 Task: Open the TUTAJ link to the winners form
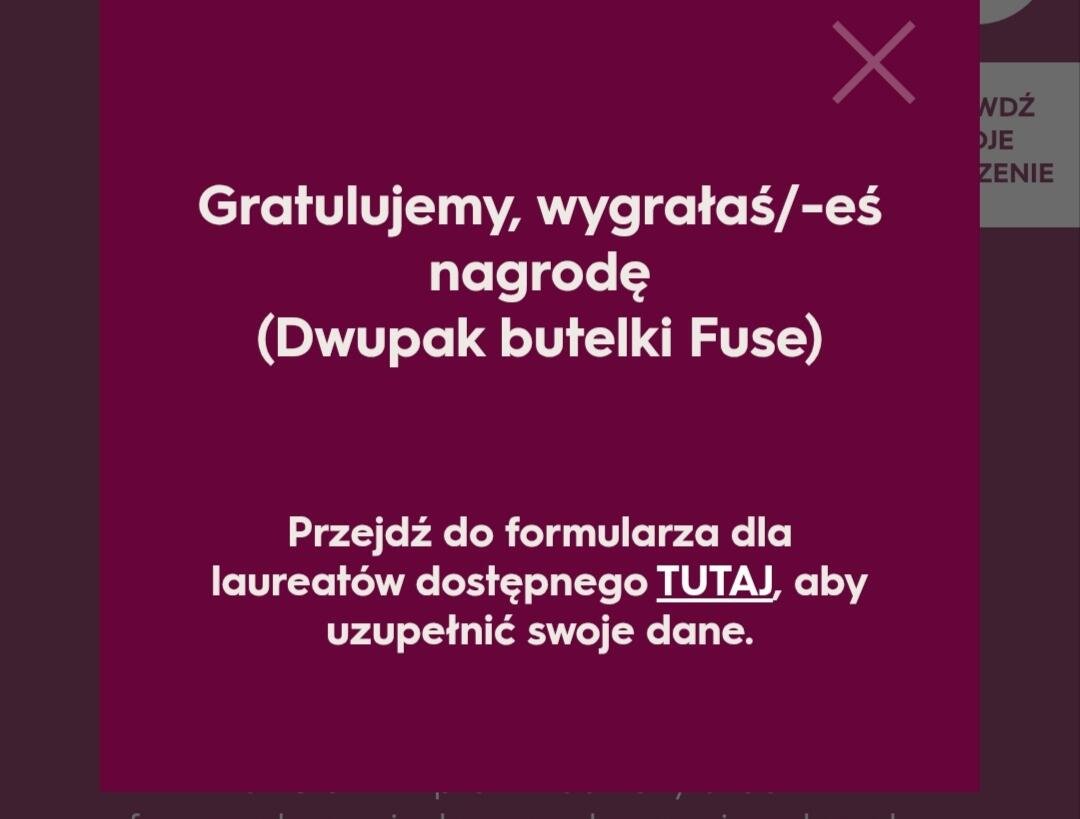[715, 583]
